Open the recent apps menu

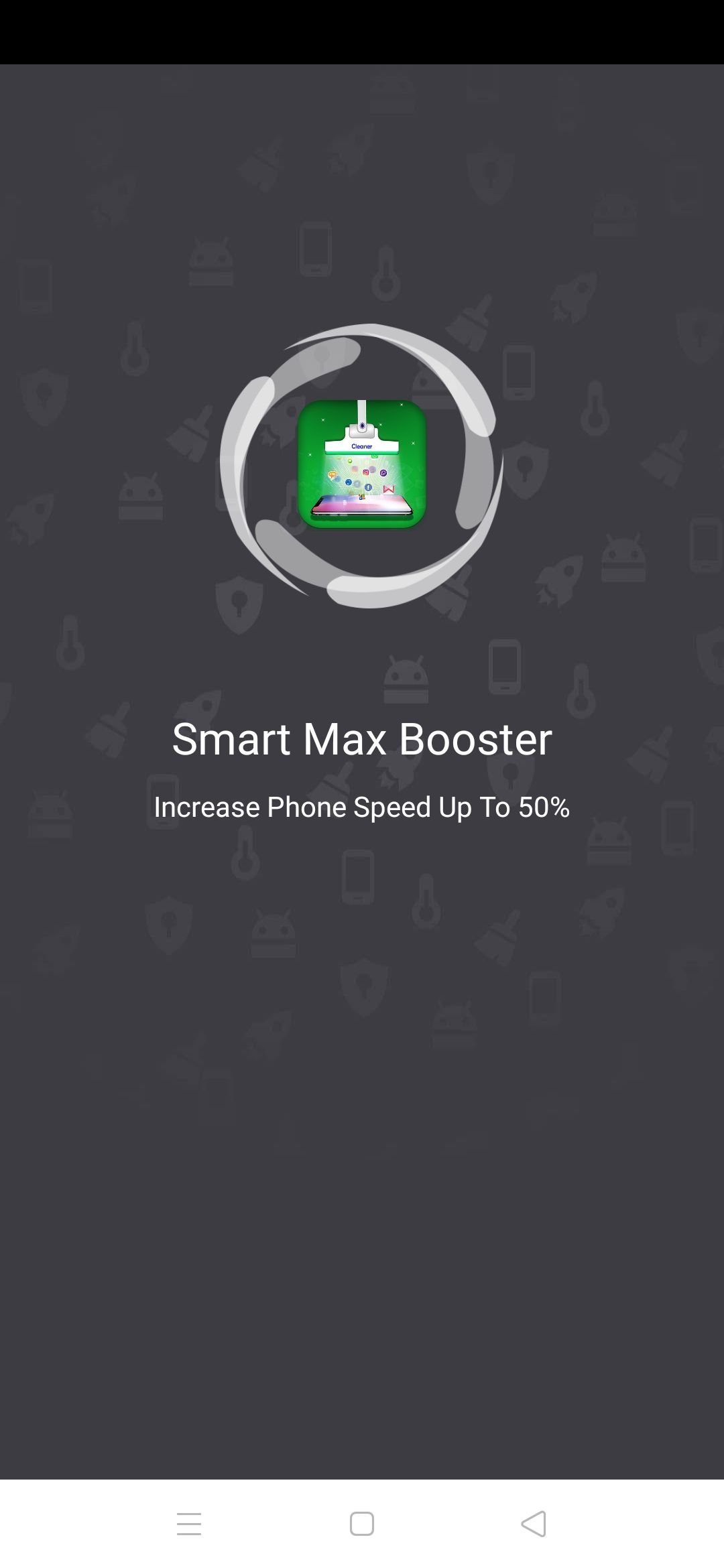click(189, 1523)
